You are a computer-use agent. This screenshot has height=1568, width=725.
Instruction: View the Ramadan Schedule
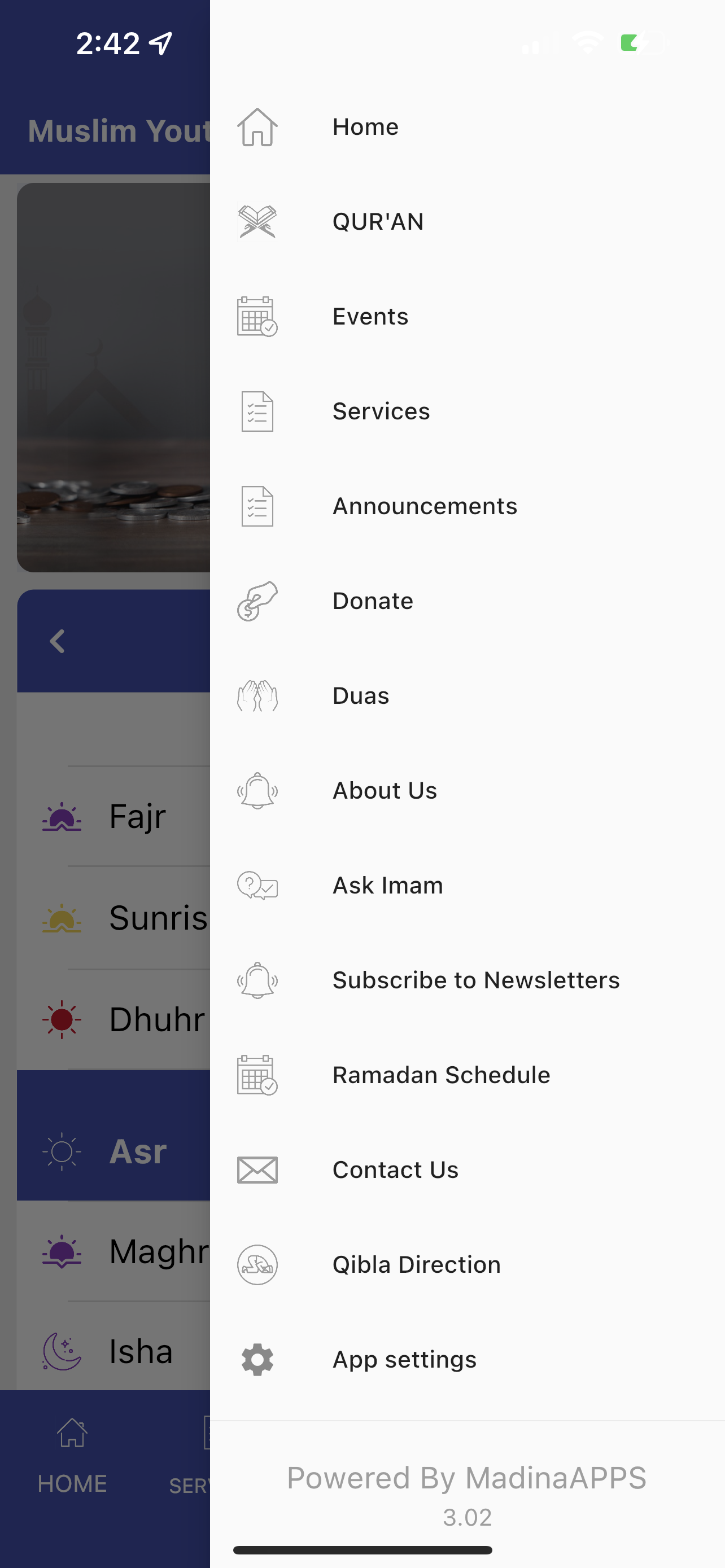467,1075
